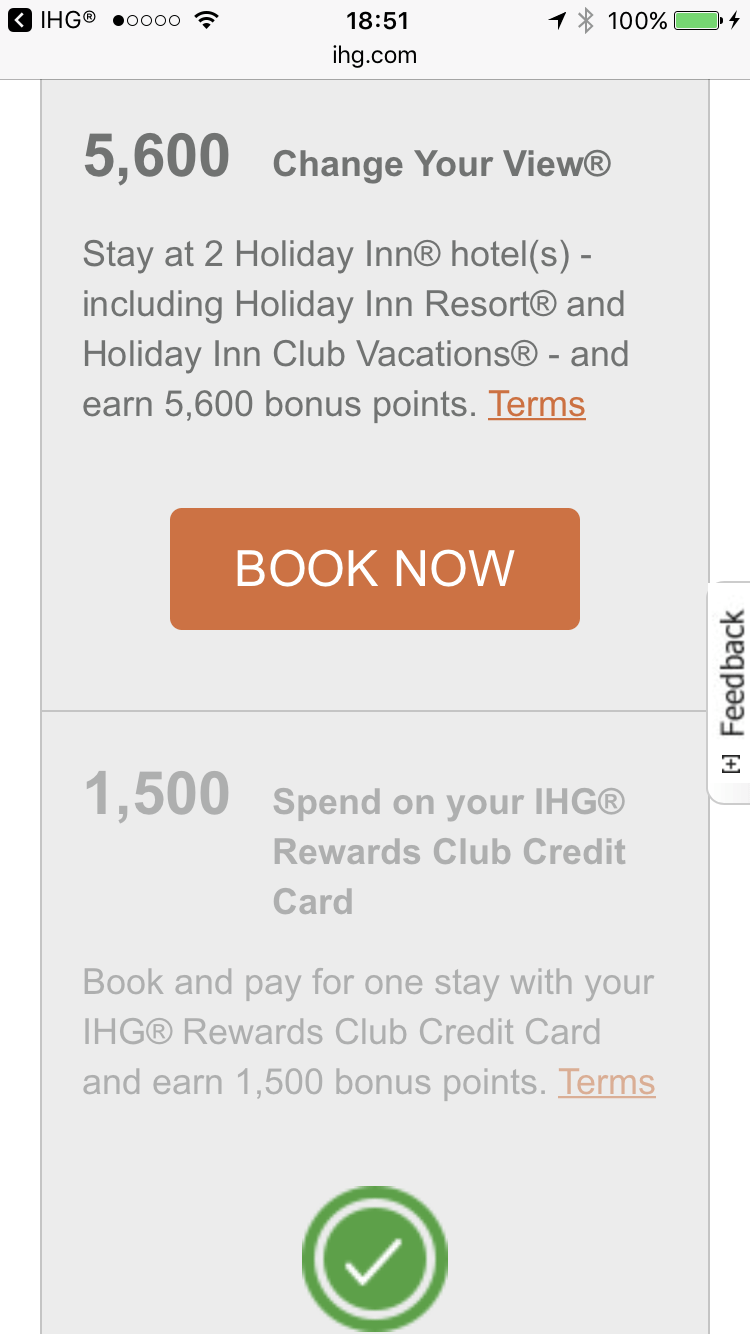Open Terms for Change Your View offer
This screenshot has height=1334, width=750.
[536, 404]
